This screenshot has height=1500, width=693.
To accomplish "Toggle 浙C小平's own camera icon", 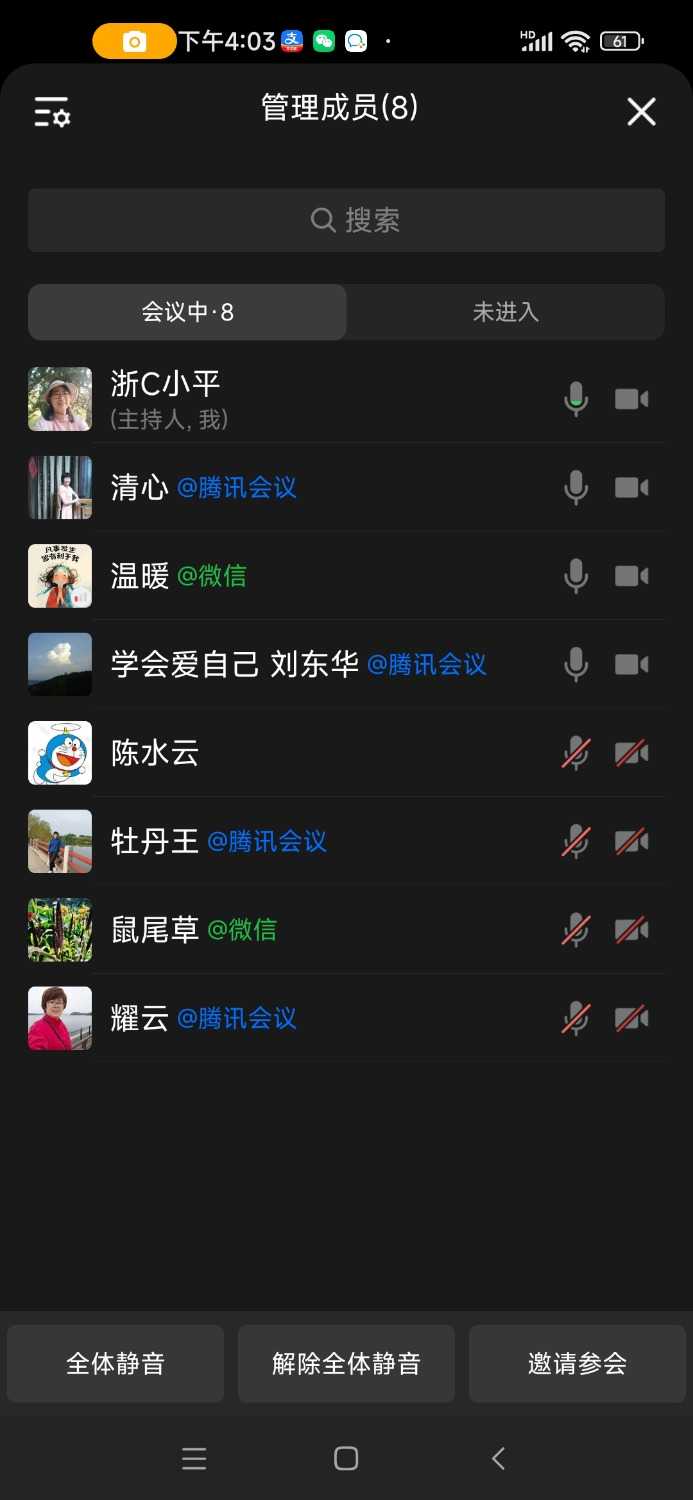I will click(631, 399).
